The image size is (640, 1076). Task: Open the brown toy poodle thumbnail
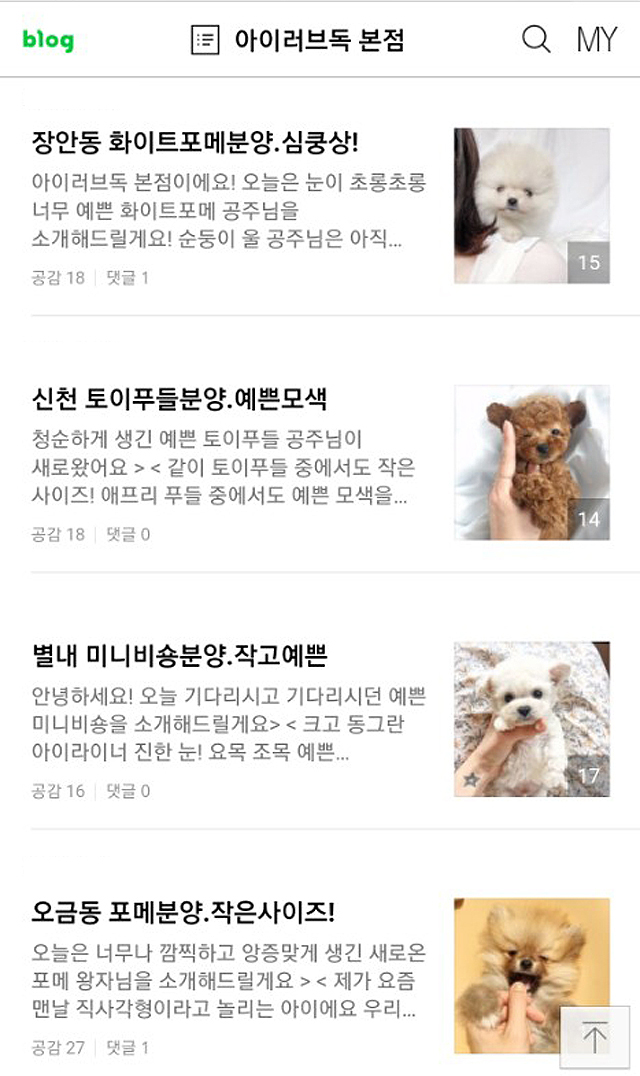(x=531, y=462)
